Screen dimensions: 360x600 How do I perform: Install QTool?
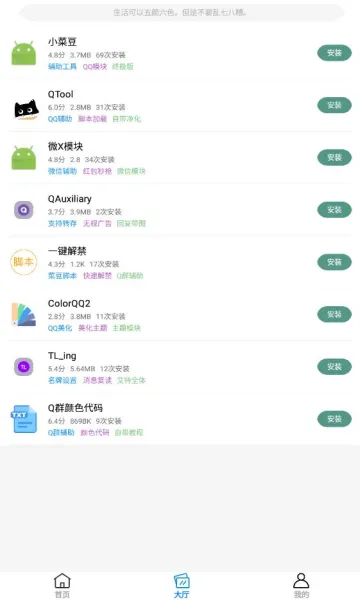point(334,105)
